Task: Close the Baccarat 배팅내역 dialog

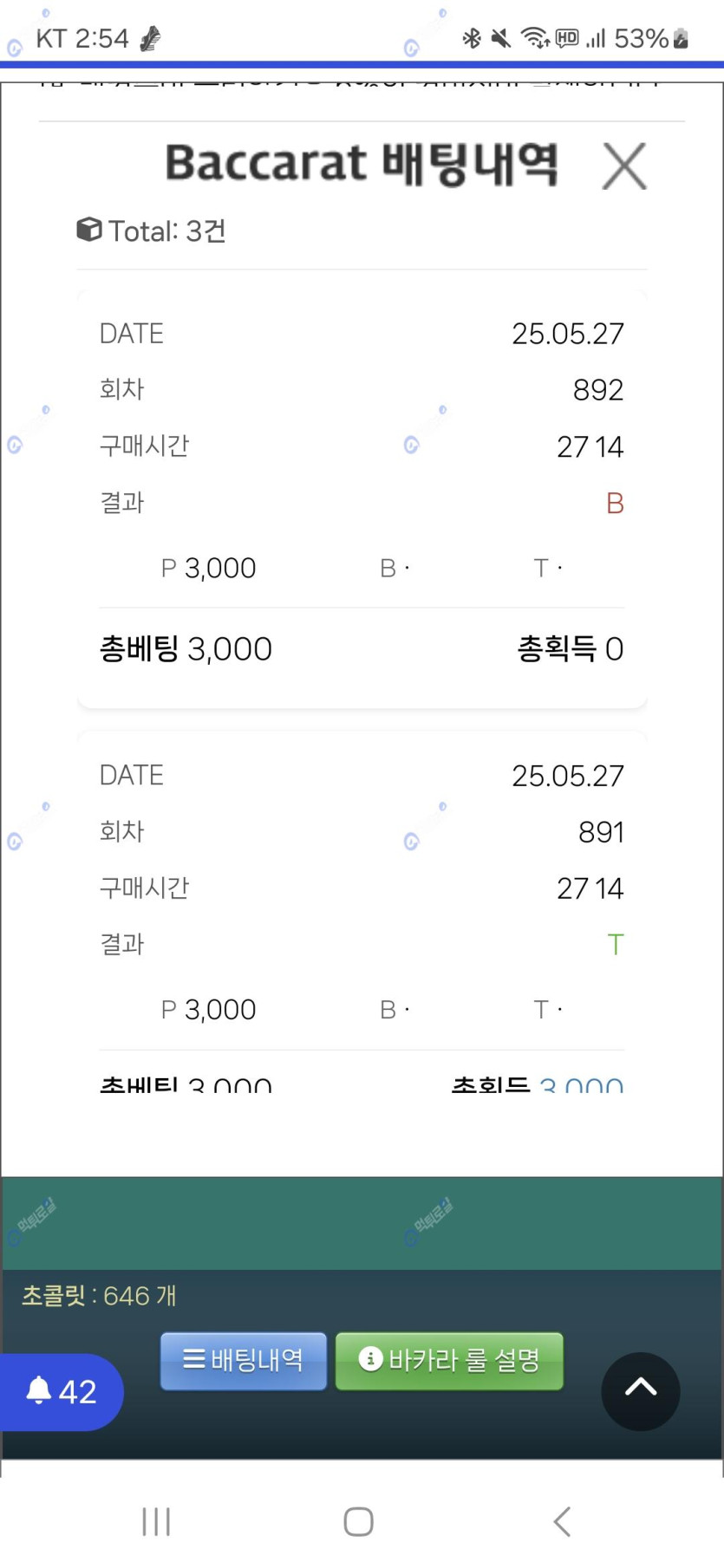Action: pos(624,166)
